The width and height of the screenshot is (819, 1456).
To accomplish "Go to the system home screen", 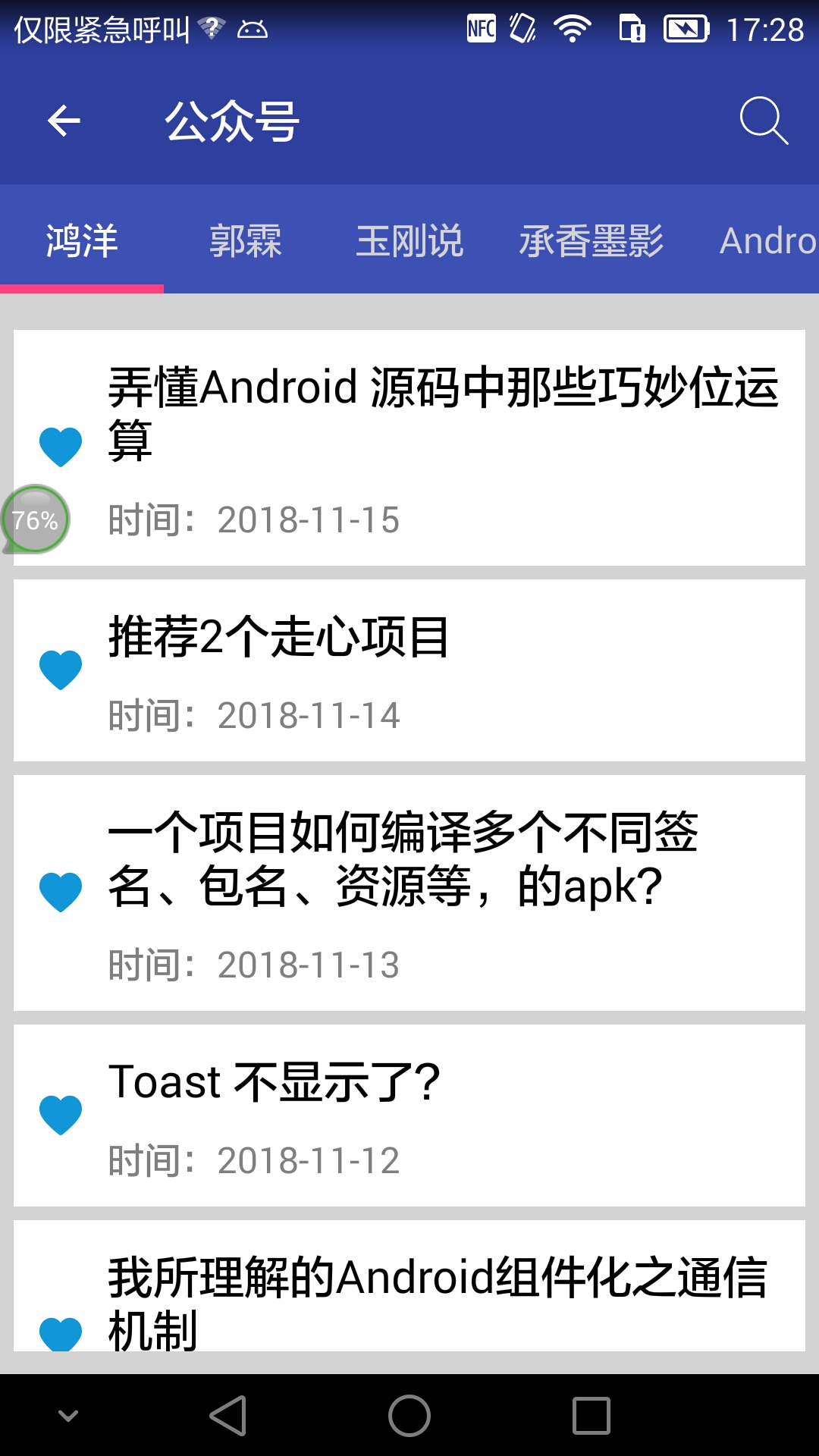I will click(x=409, y=1416).
